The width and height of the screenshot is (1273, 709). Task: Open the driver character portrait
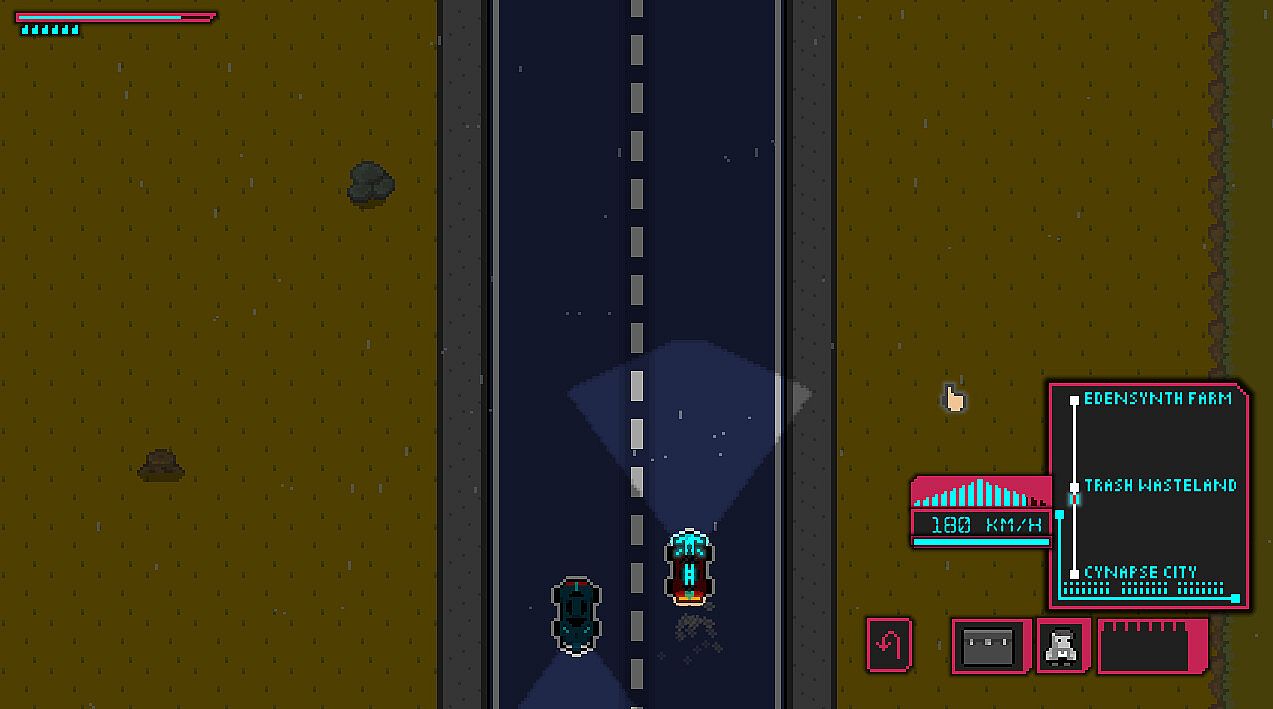tap(1062, 646)
